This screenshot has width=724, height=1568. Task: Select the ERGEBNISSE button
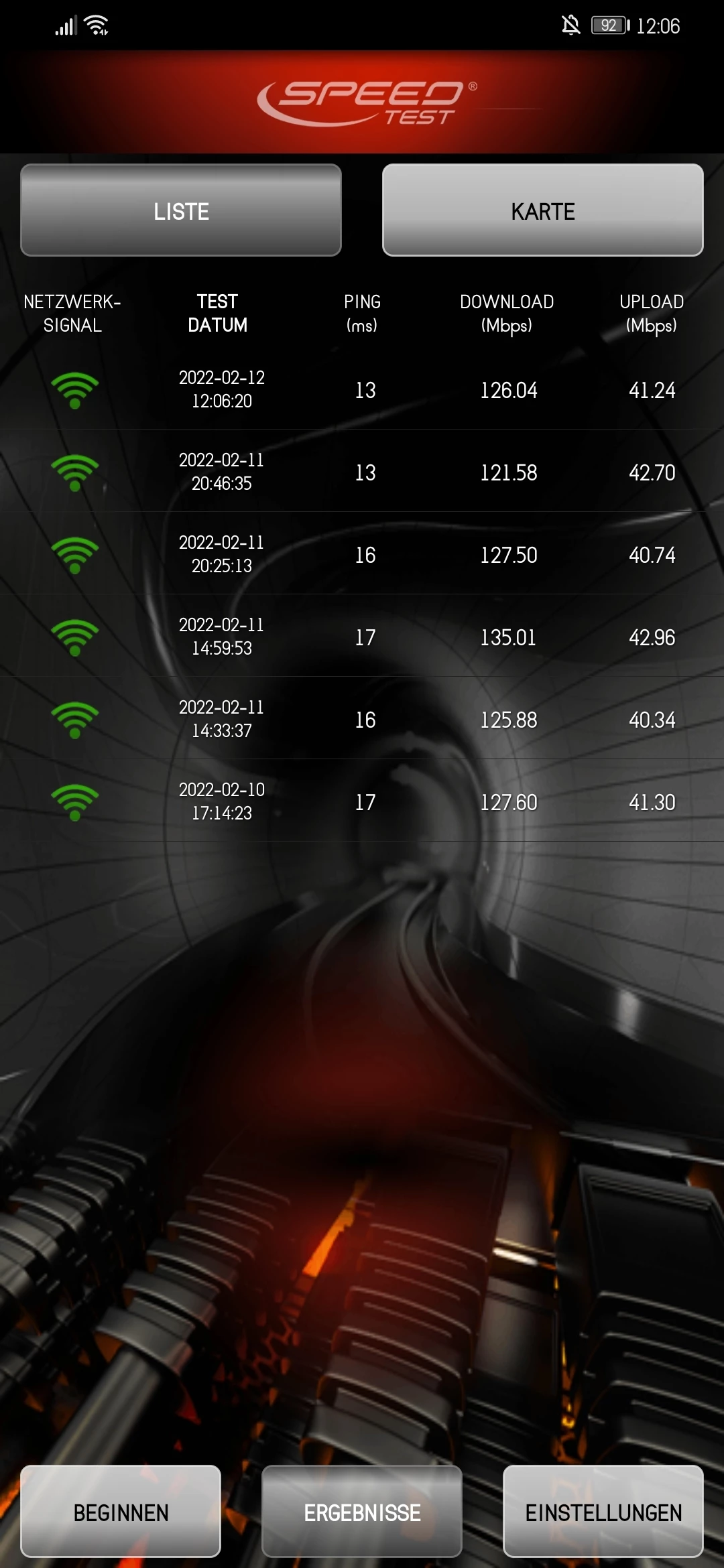(362, 1512)
